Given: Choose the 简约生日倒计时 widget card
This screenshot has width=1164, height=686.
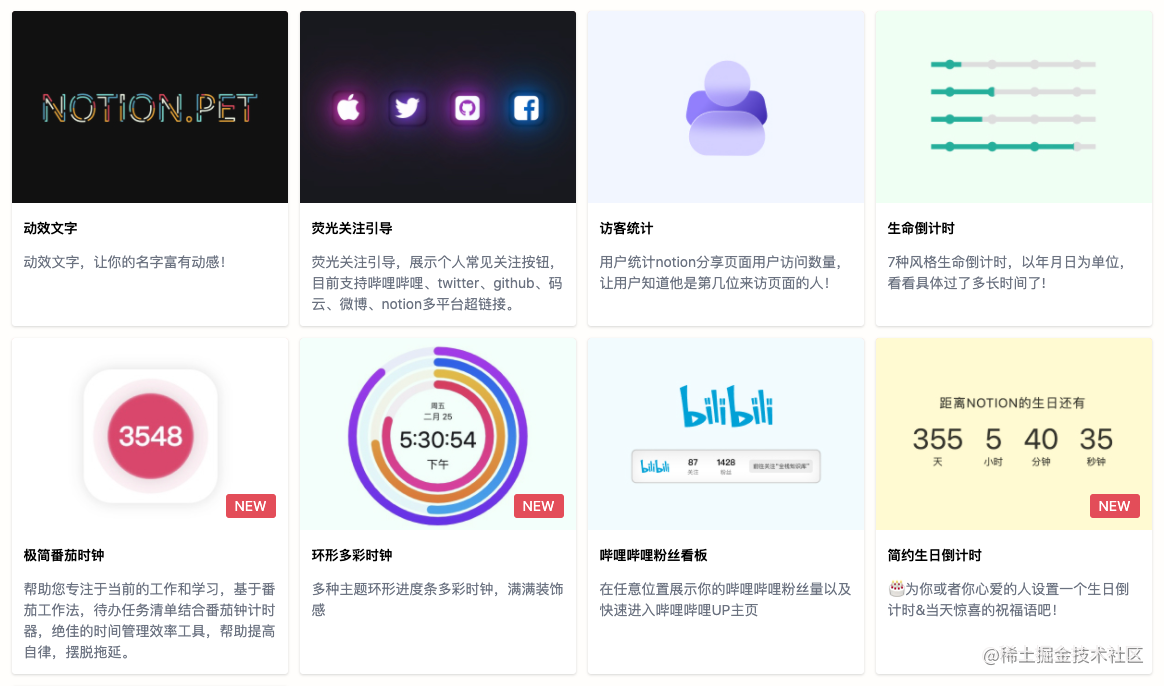Looking at the screenshot, I should (1014, 505).
